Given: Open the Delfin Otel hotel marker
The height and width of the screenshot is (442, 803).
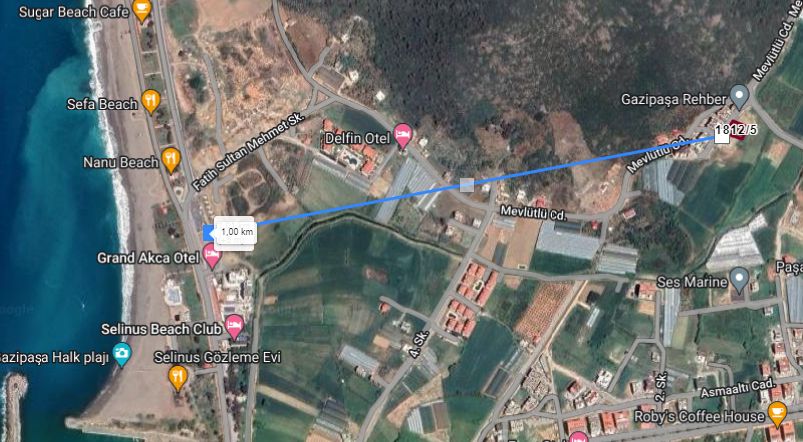Looking at the screenshot, I should (x=403, y=134).
